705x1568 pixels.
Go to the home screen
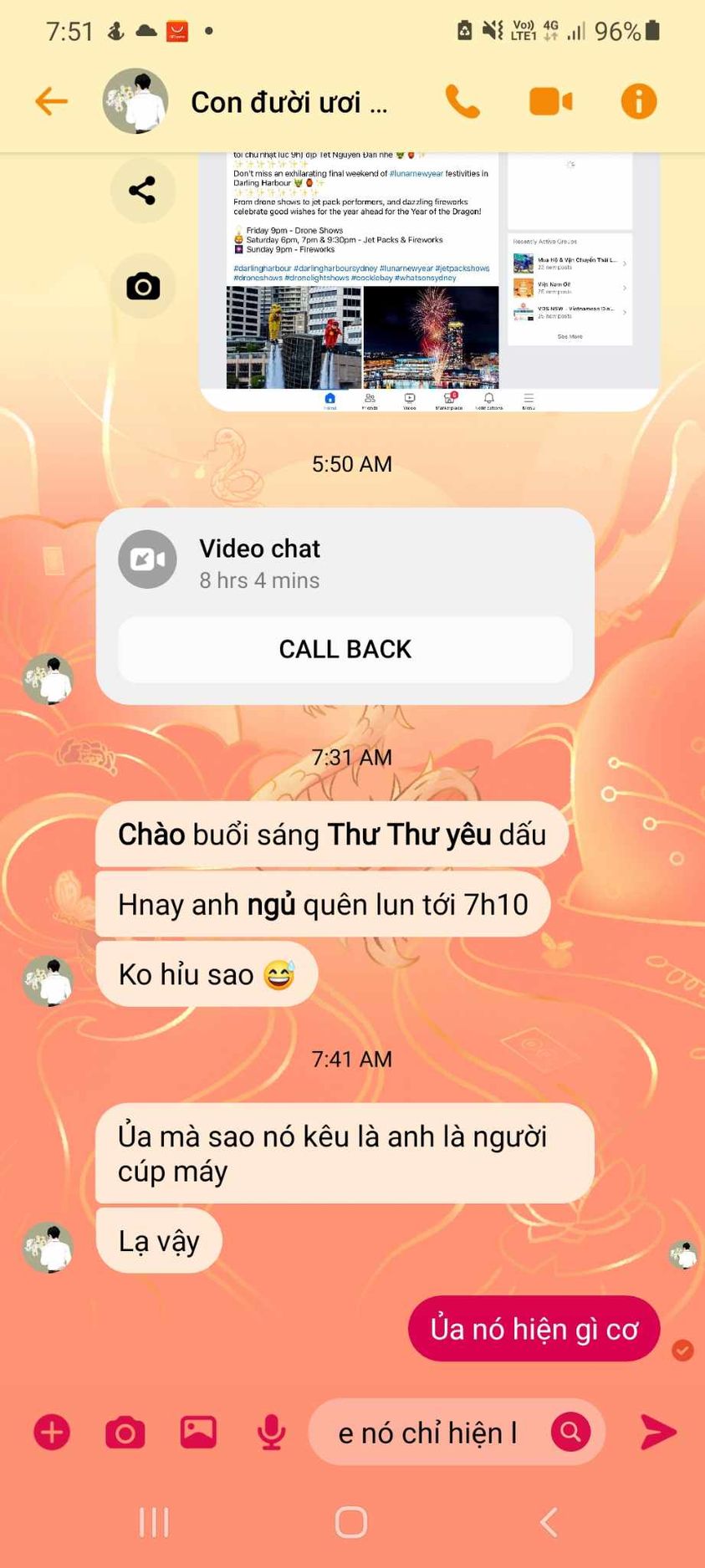[x=351, y=1522]
